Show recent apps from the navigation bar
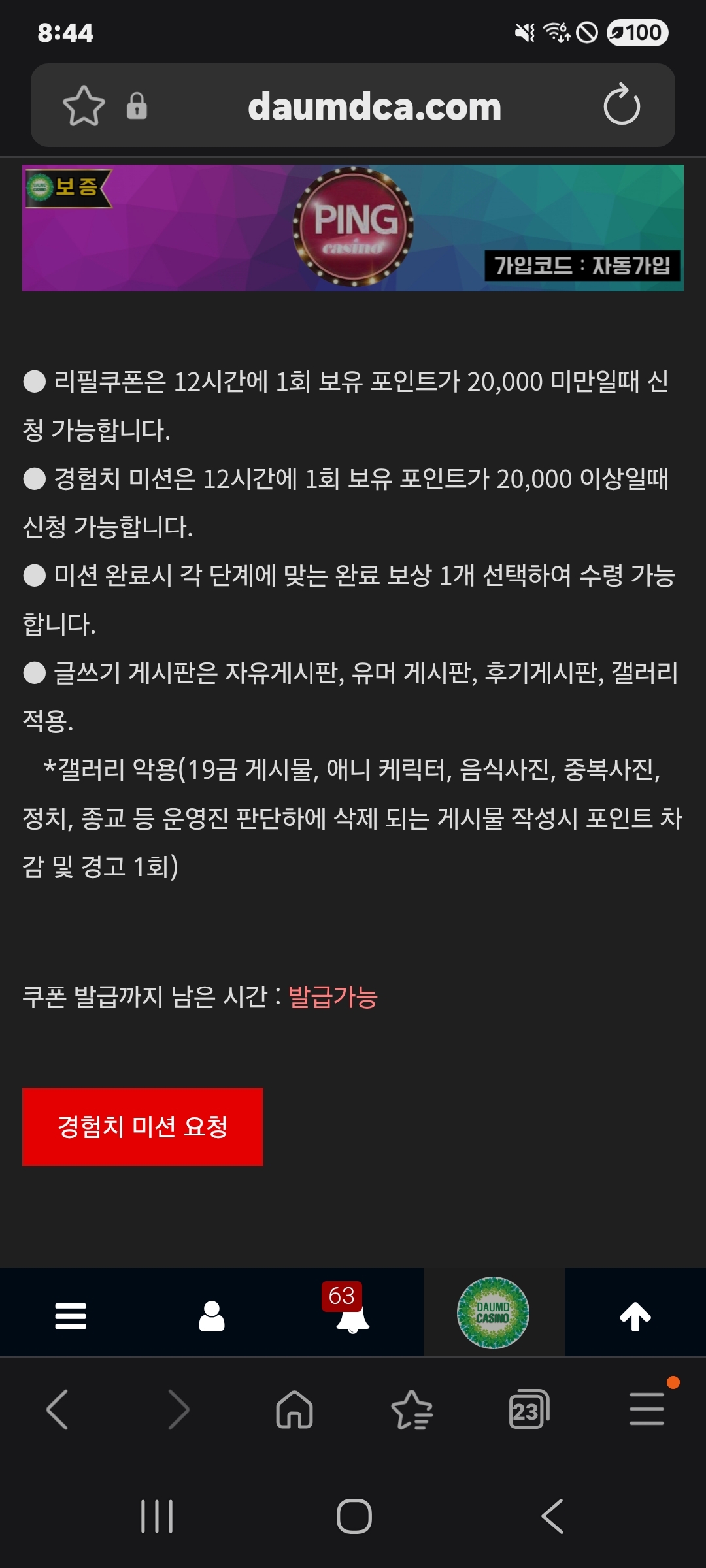Screen dimensions: 706x1568 coord(157,1516)
